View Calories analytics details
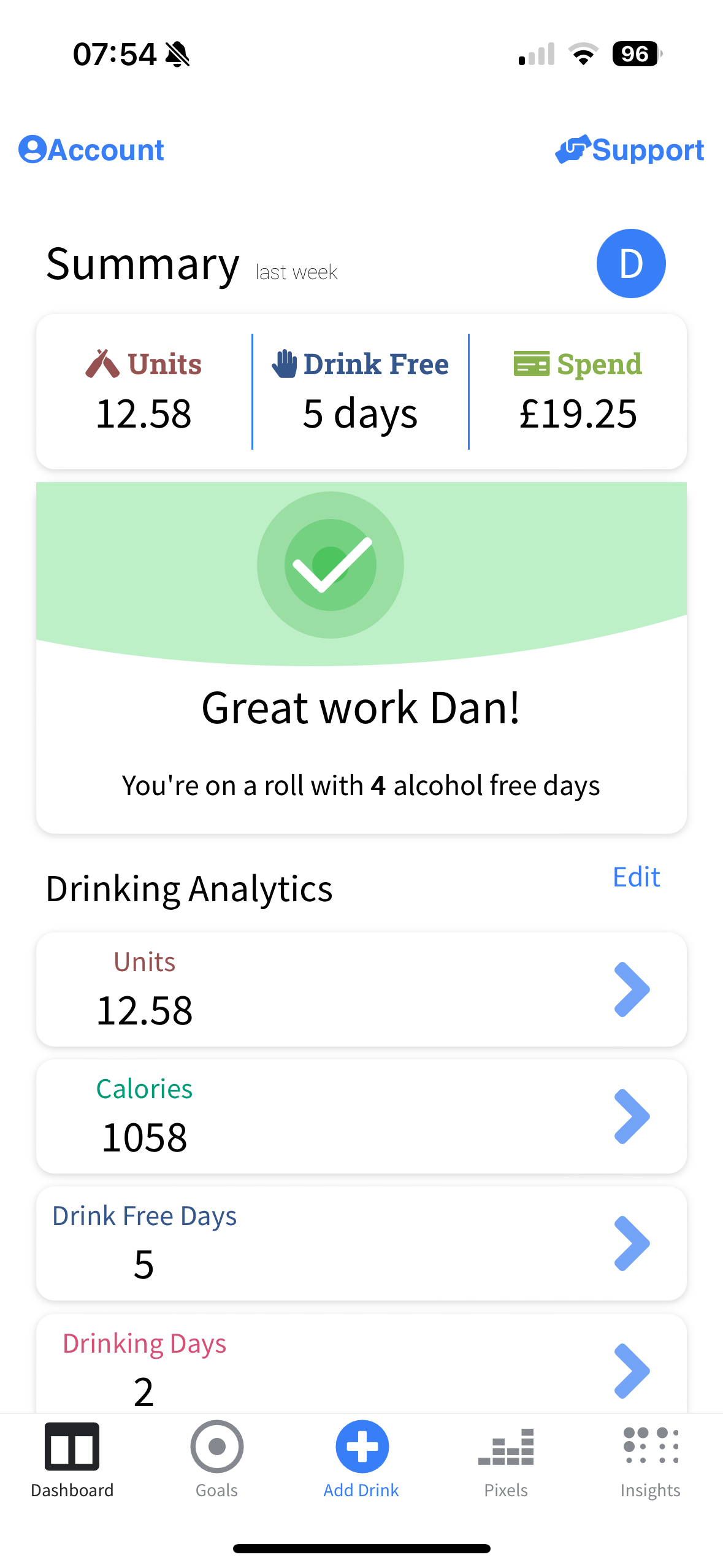 [361, 1116]
